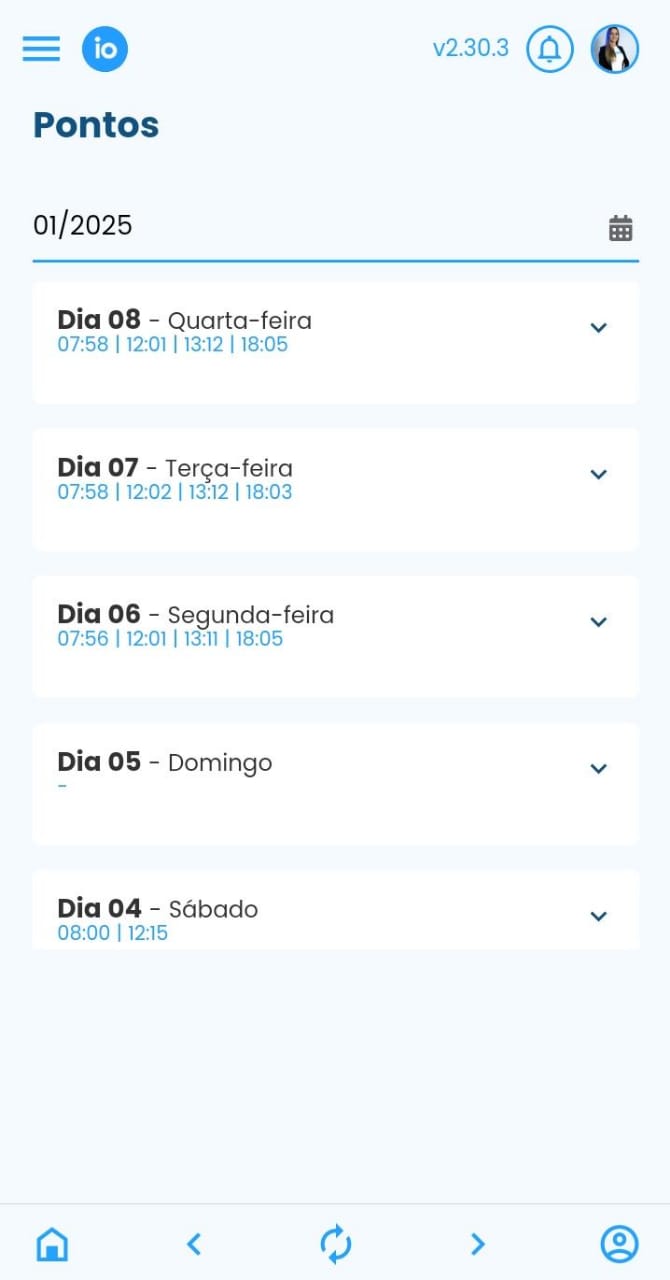Screen dimensions: 670x1280
Task: Open the calendar month picker
Action: tap(621, 228)
